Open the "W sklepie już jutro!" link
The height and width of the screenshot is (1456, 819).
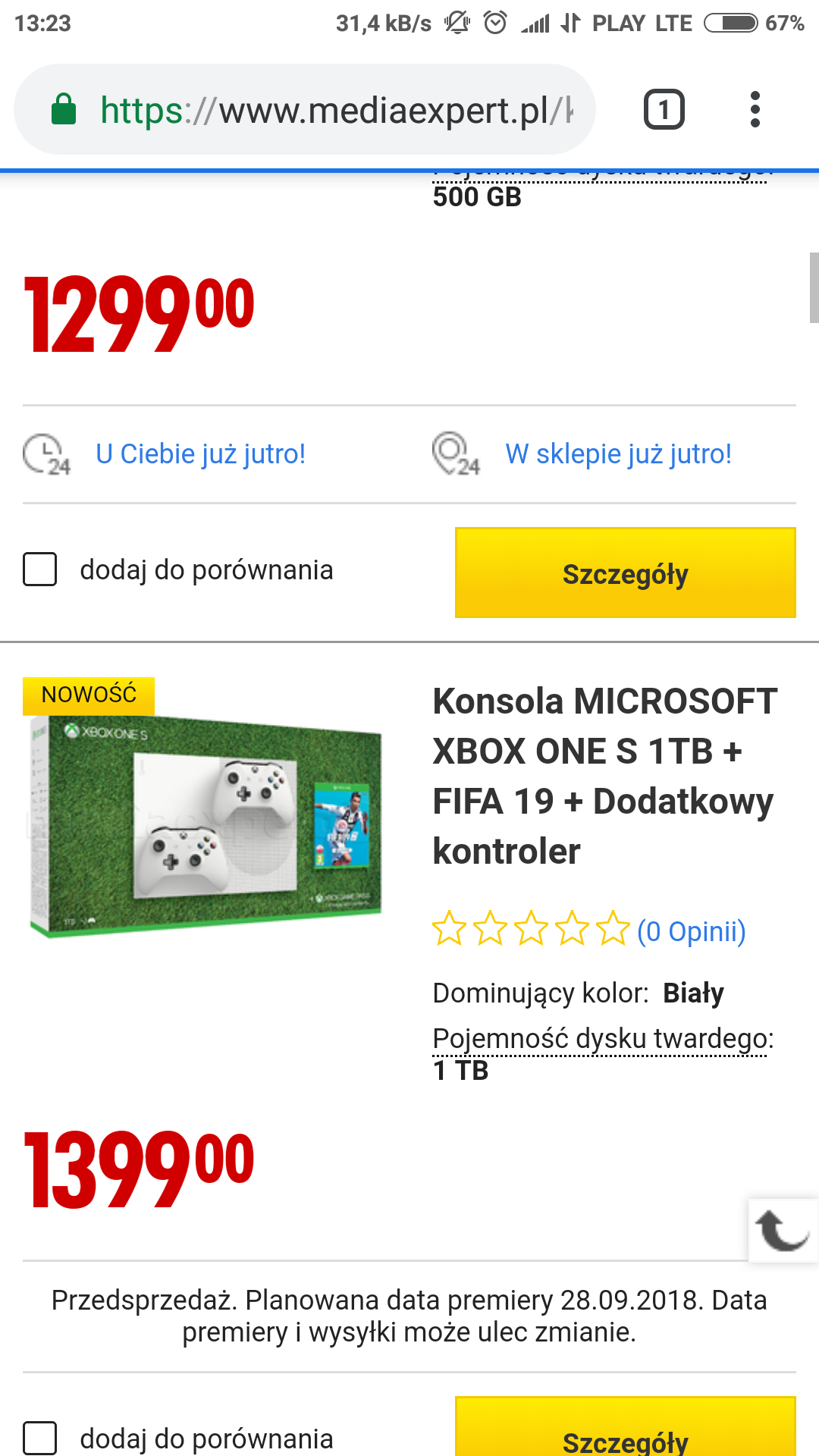[x=618, y=454]
